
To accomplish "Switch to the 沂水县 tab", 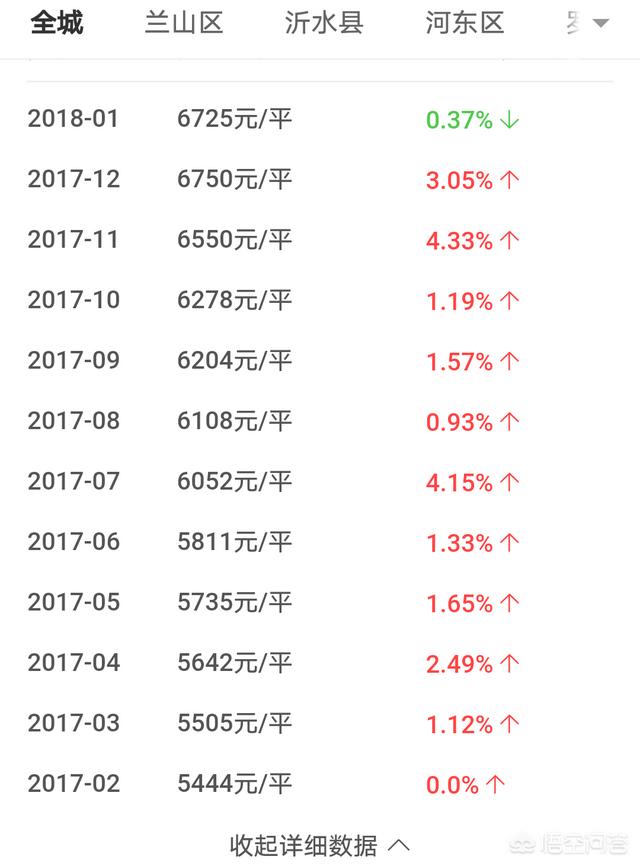I will point(324,23).
